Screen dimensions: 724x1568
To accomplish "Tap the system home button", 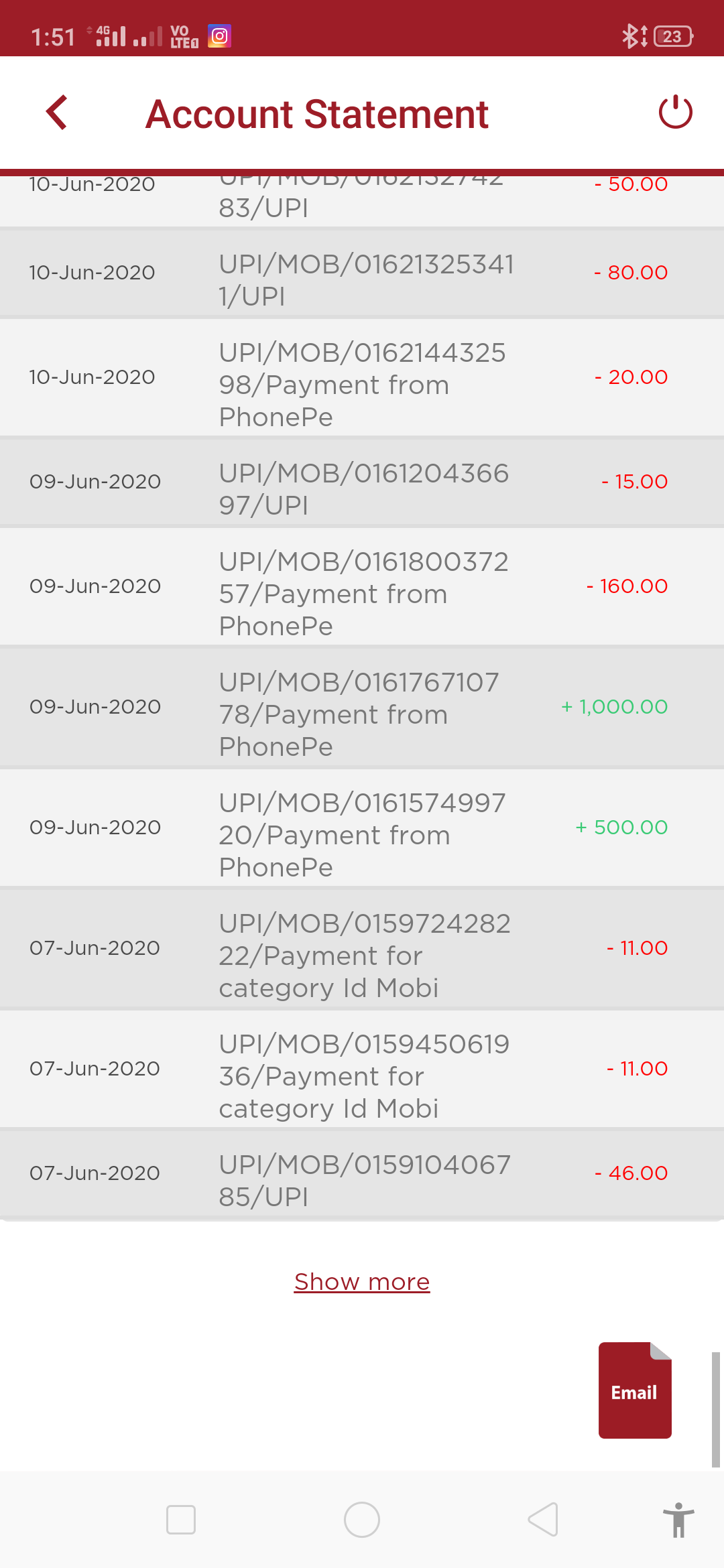I will 362,1520.
